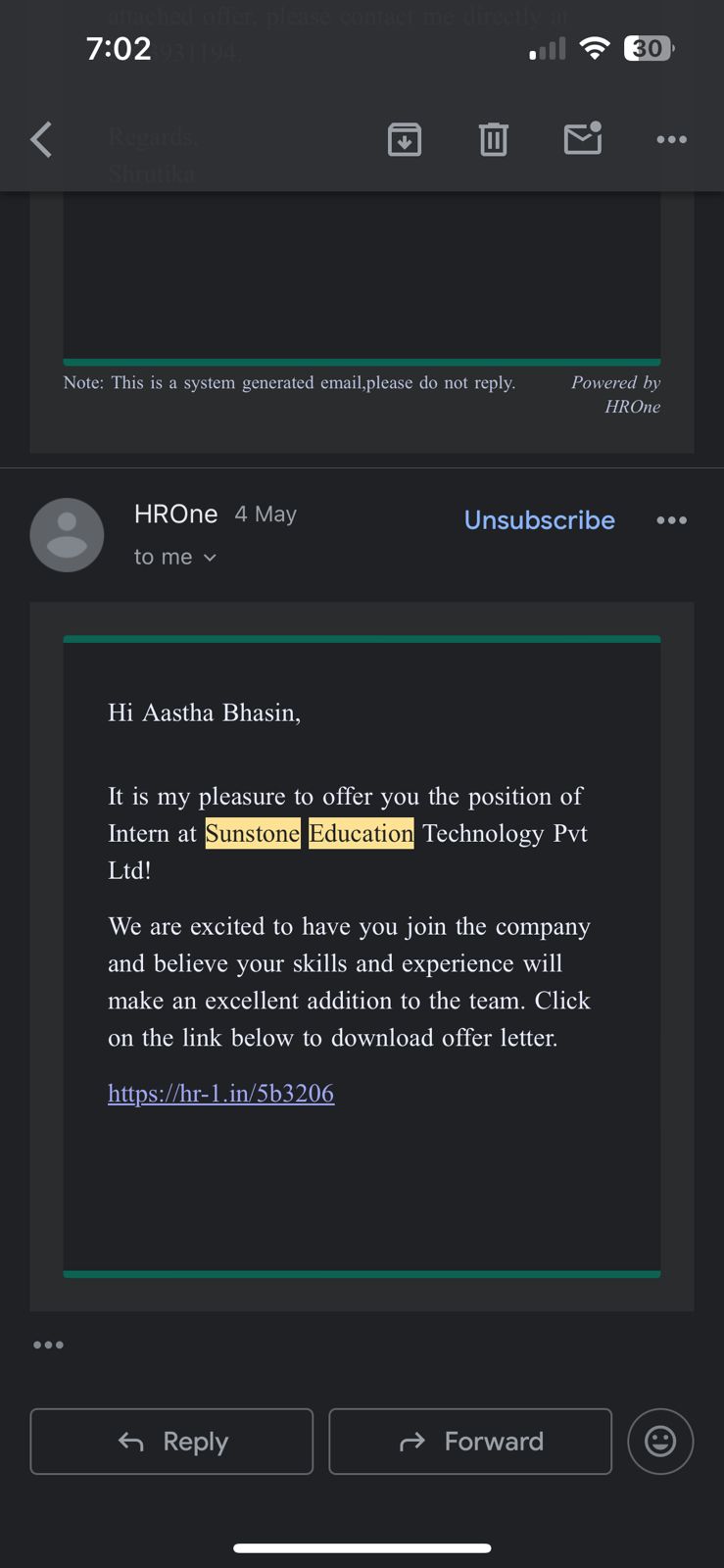
Task: Go back to the inbox
Action: pos(41,139)
